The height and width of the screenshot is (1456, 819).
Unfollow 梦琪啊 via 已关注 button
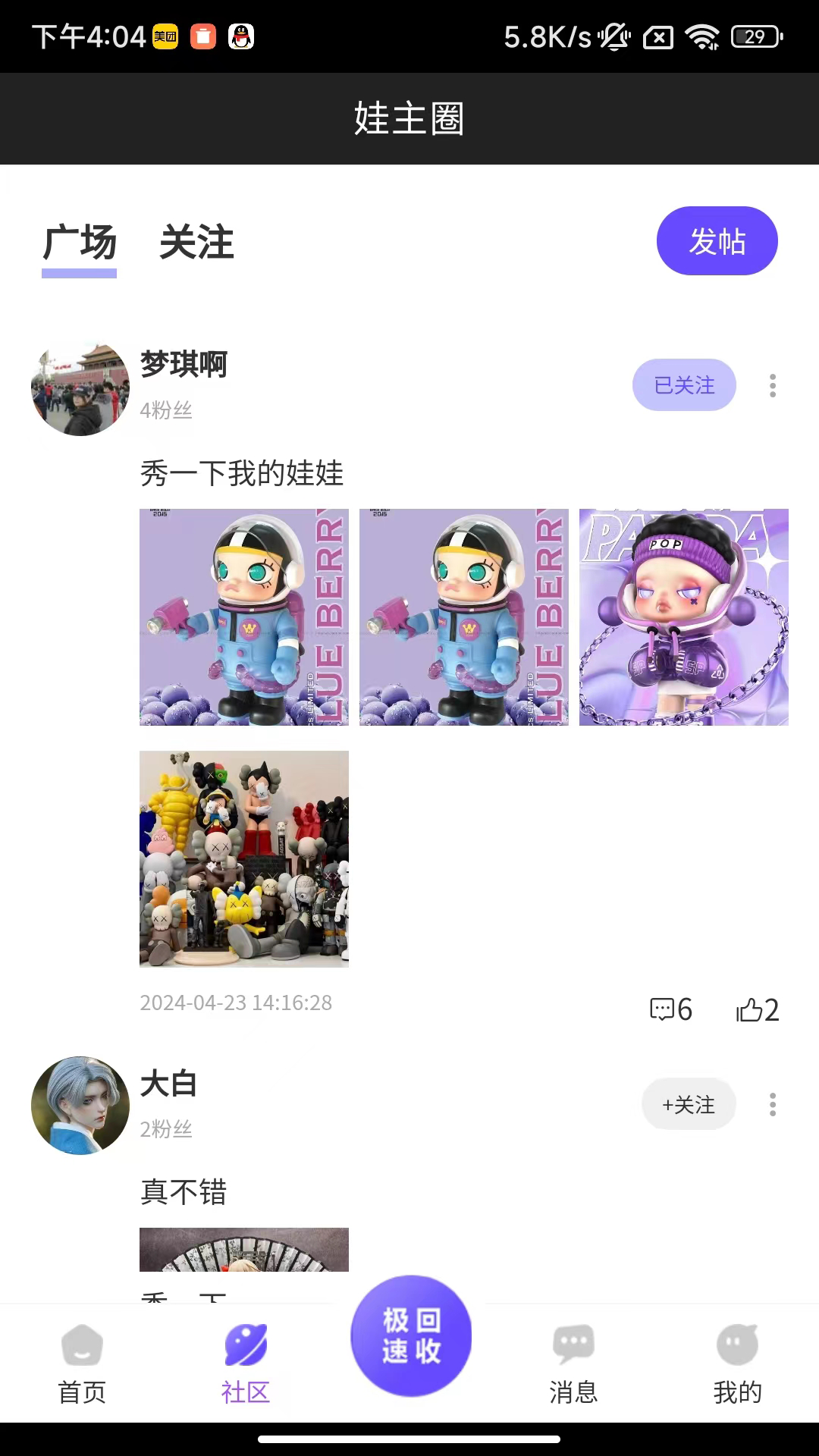684,385
